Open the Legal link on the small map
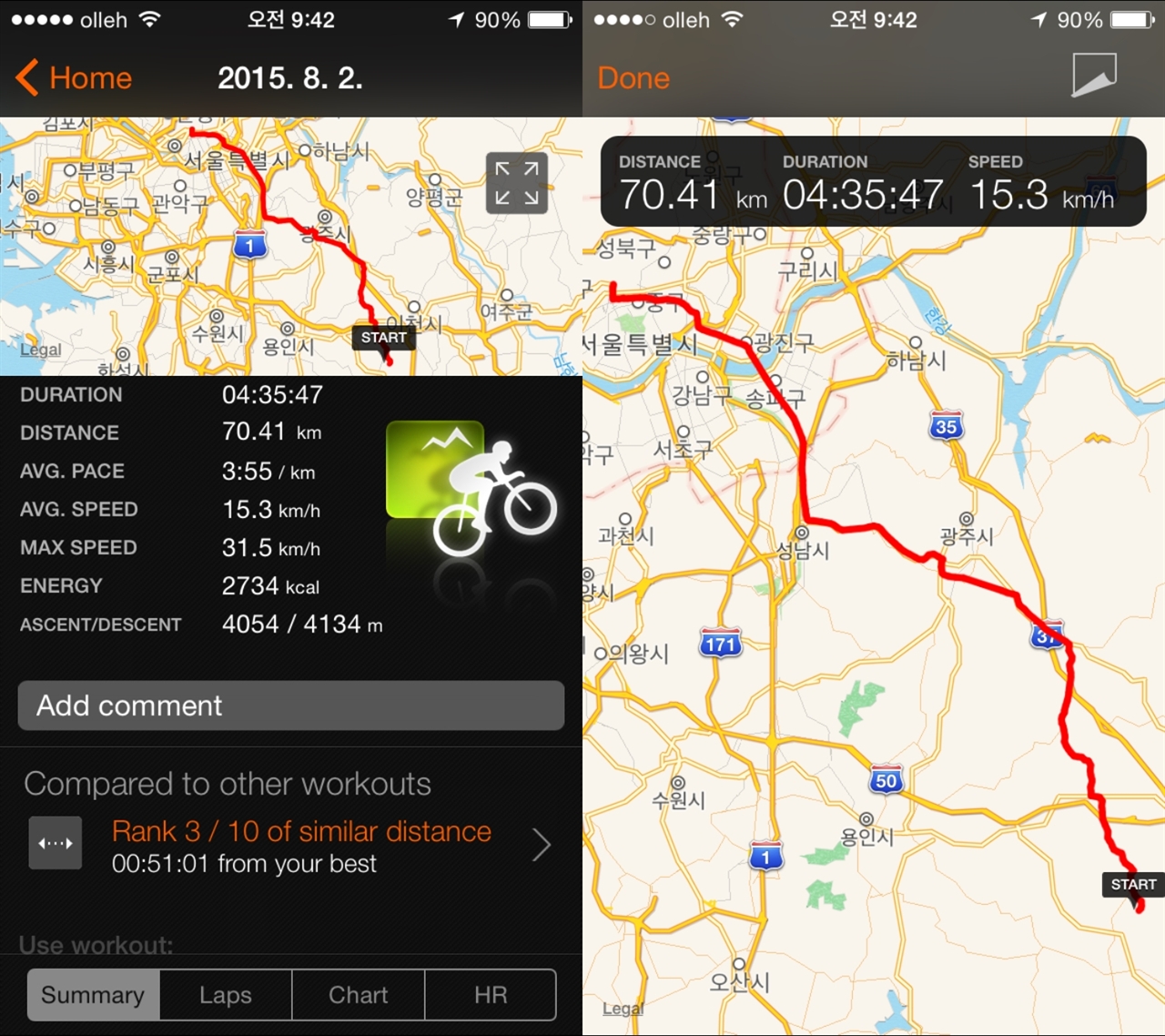Image resolution: width=1165 pixels, height=1036 pixels. [41, 350]
